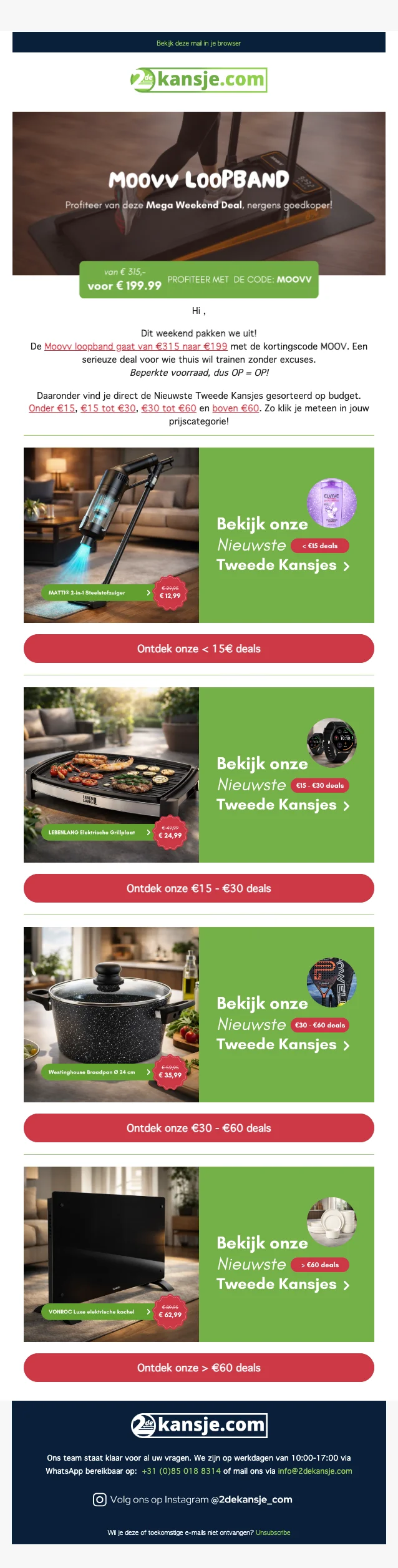Email info@2dekansje.com
The height and width of the screenshot is (1568, 398).
coord(314,1471)
